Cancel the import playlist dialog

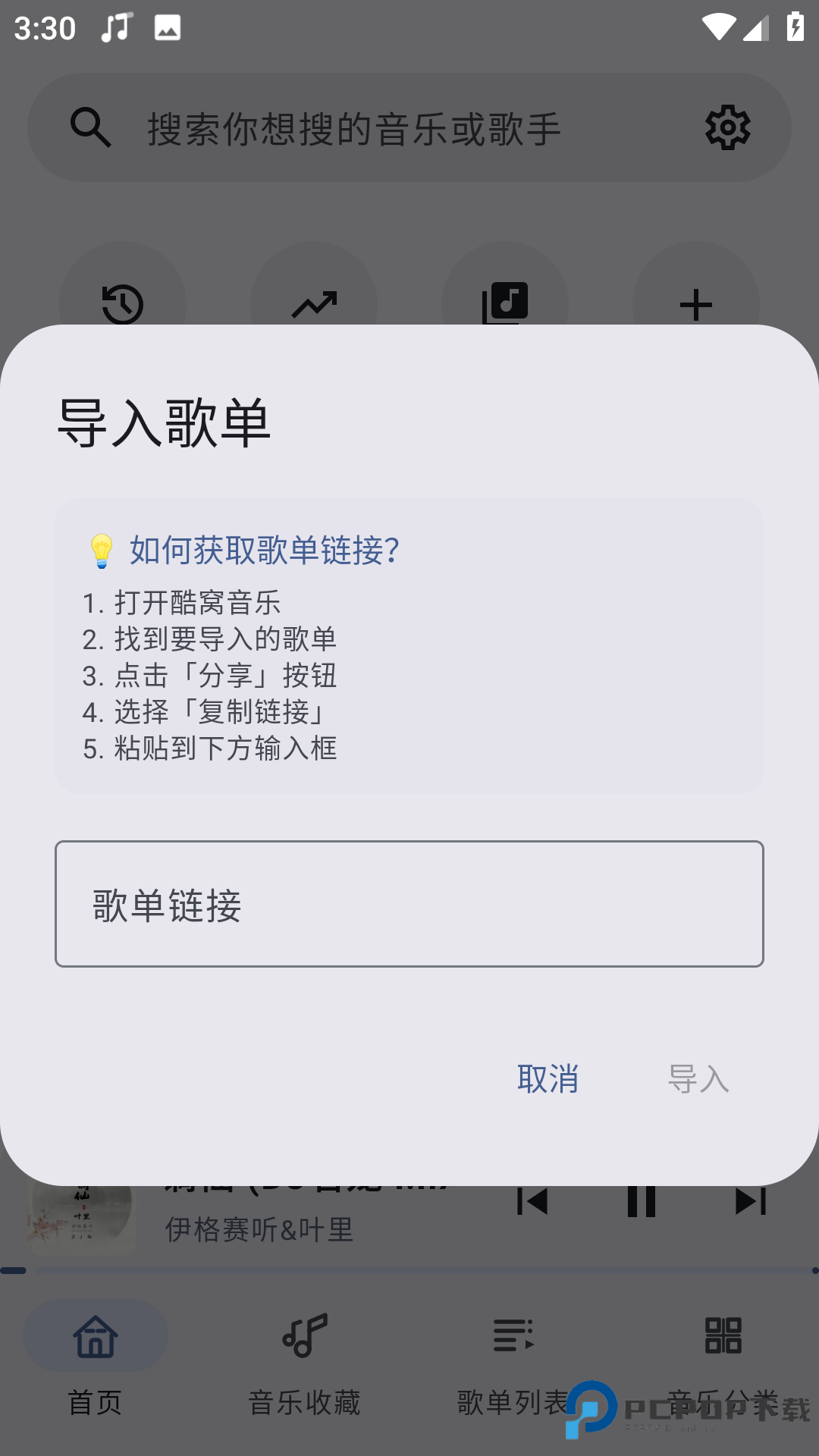(549, 1080)
